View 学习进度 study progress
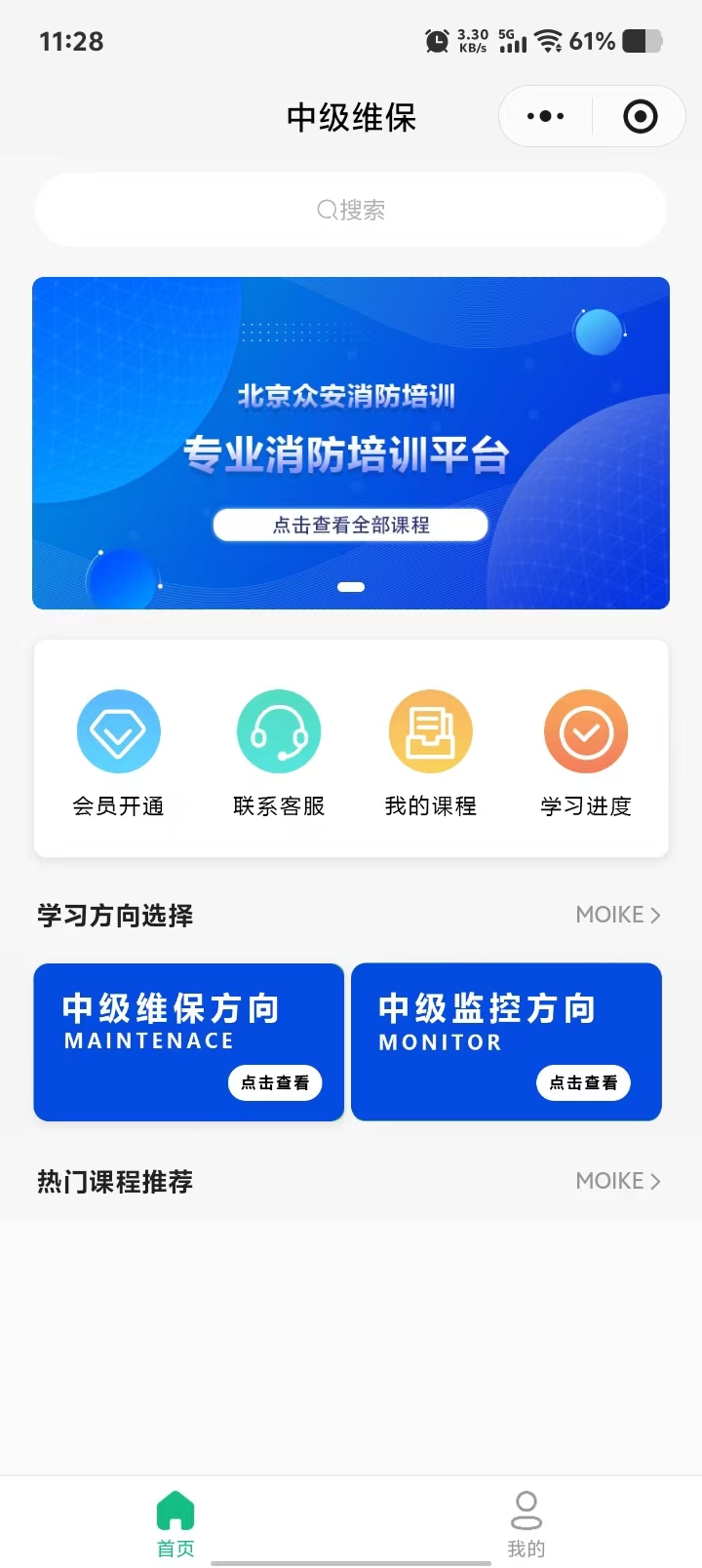The width and height of the screenshot is (702, 1568). pyautogui.click(x=586, y=752)
